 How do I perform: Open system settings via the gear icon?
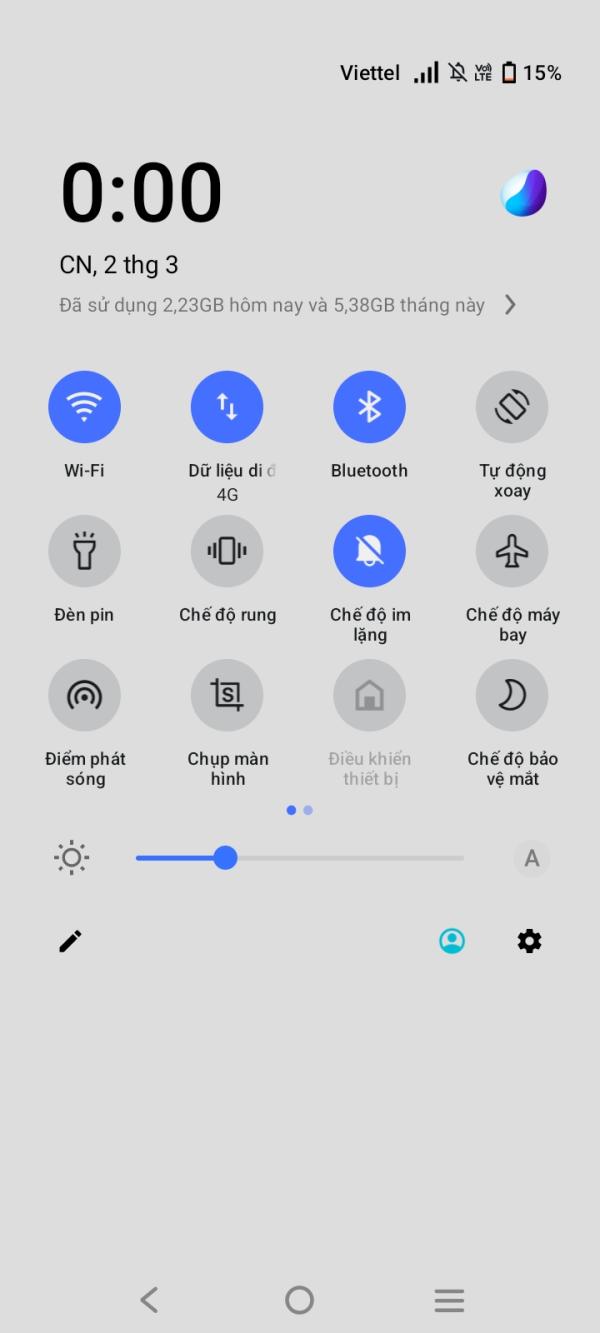(x=529, y=941)
